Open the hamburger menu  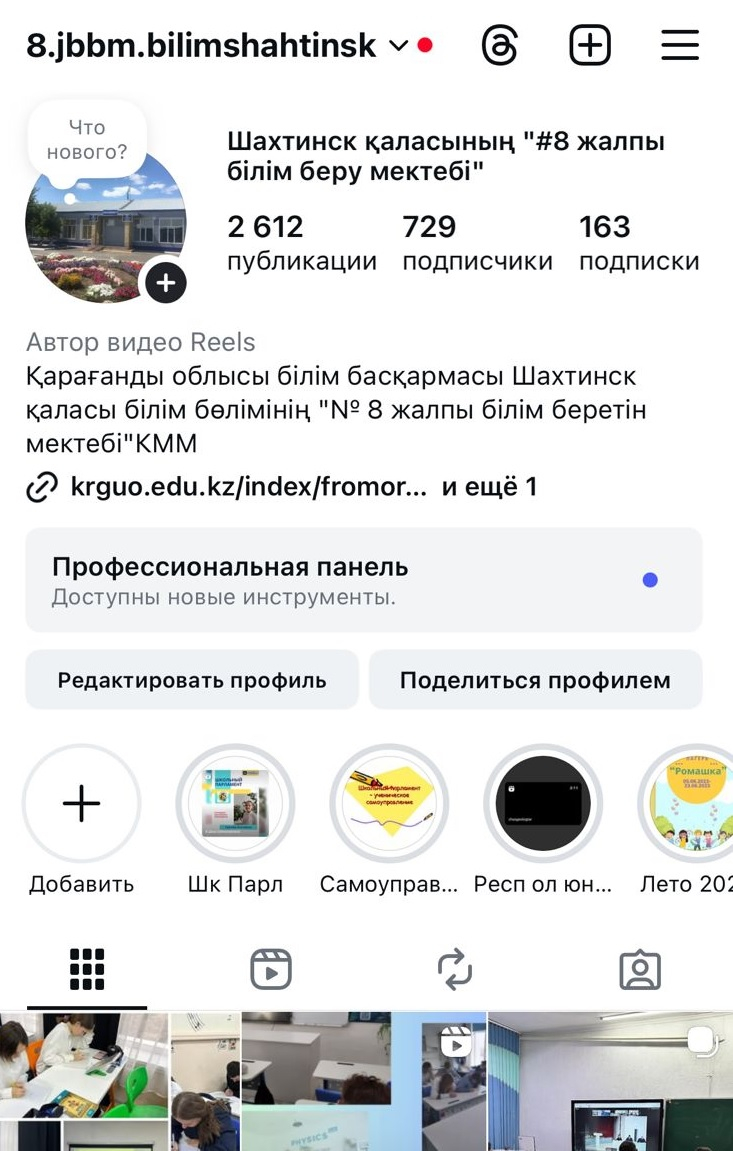680,46
